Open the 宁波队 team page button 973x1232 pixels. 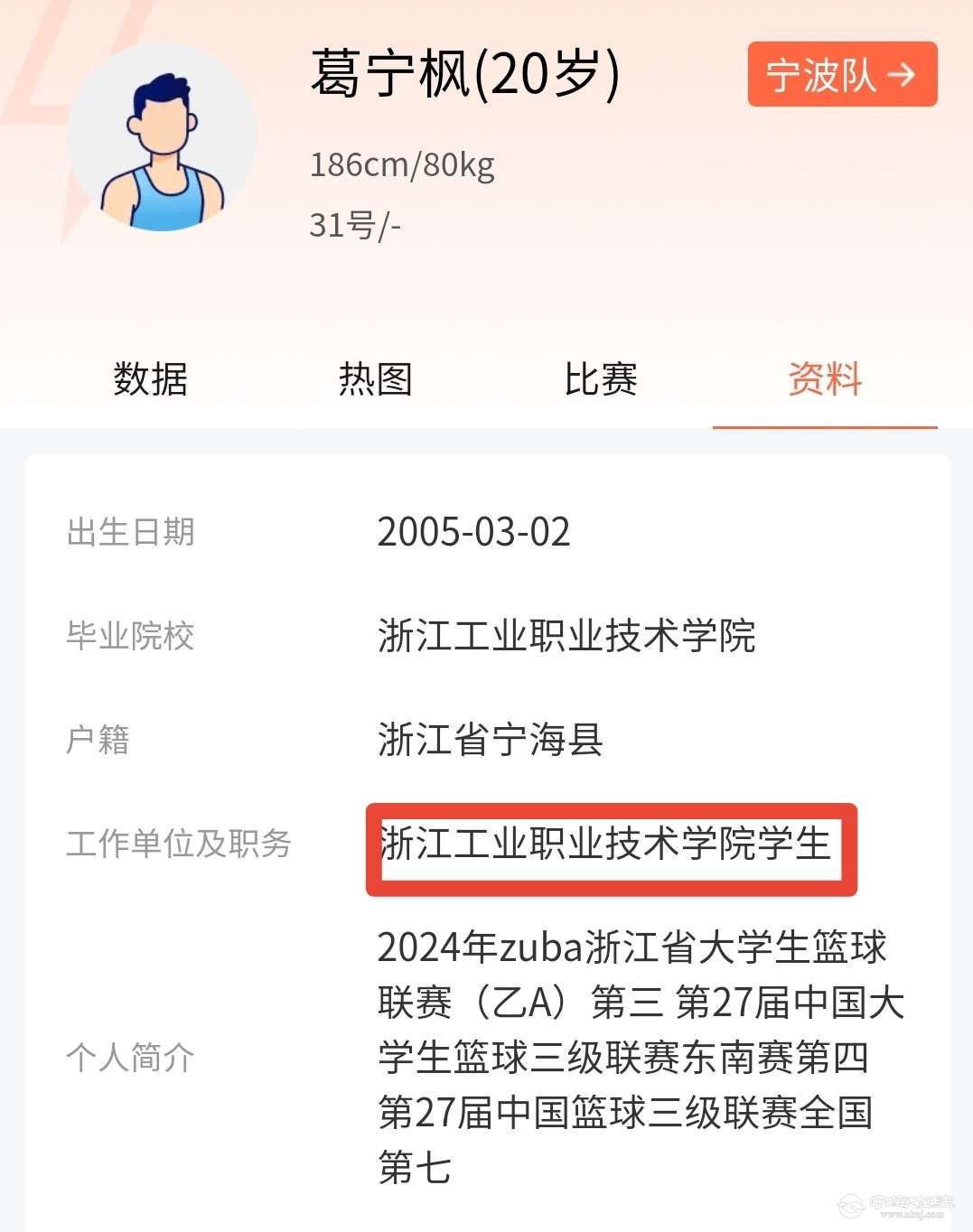(841, 75)
